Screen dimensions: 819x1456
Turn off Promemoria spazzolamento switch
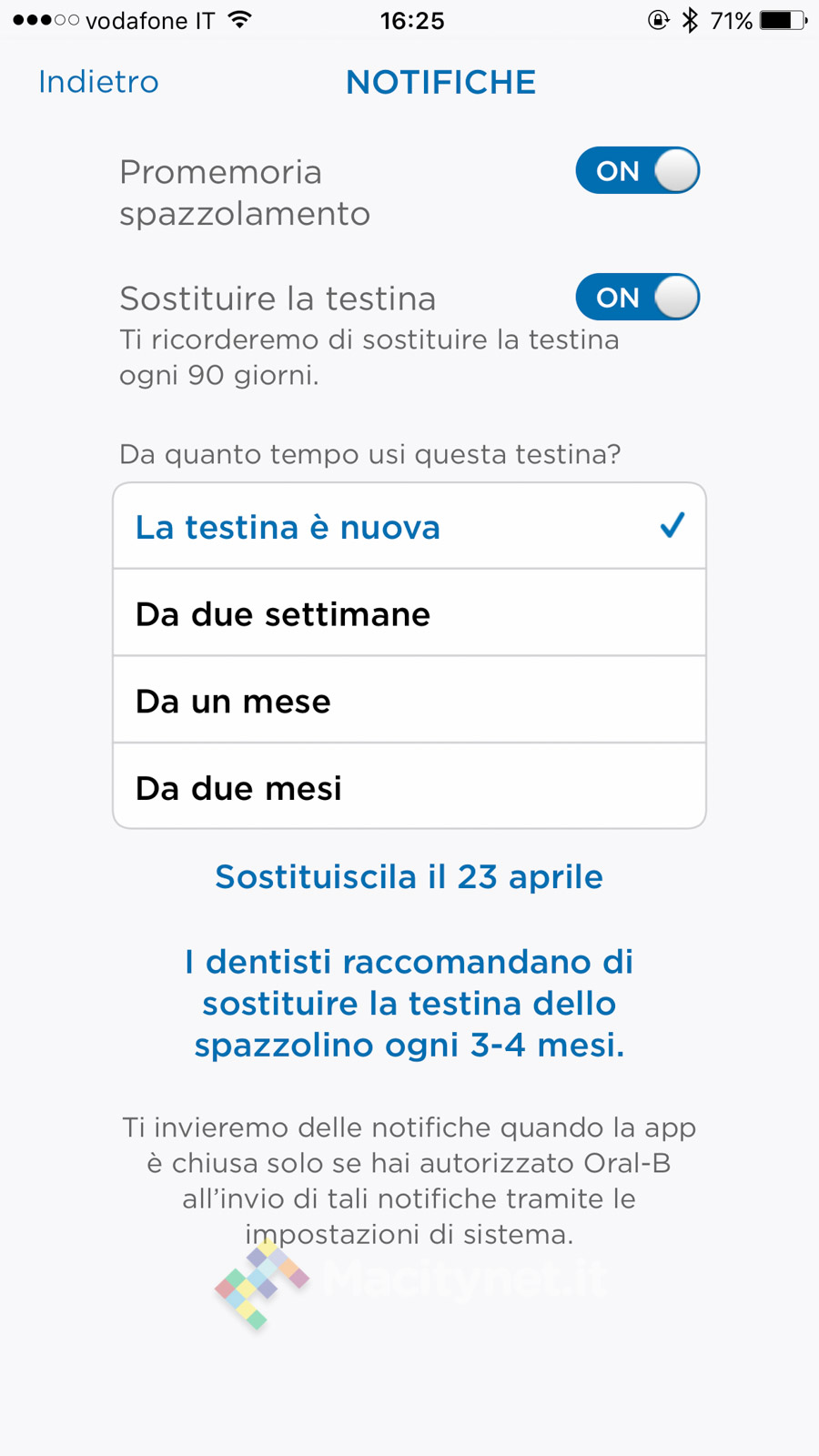coord(637,170)
